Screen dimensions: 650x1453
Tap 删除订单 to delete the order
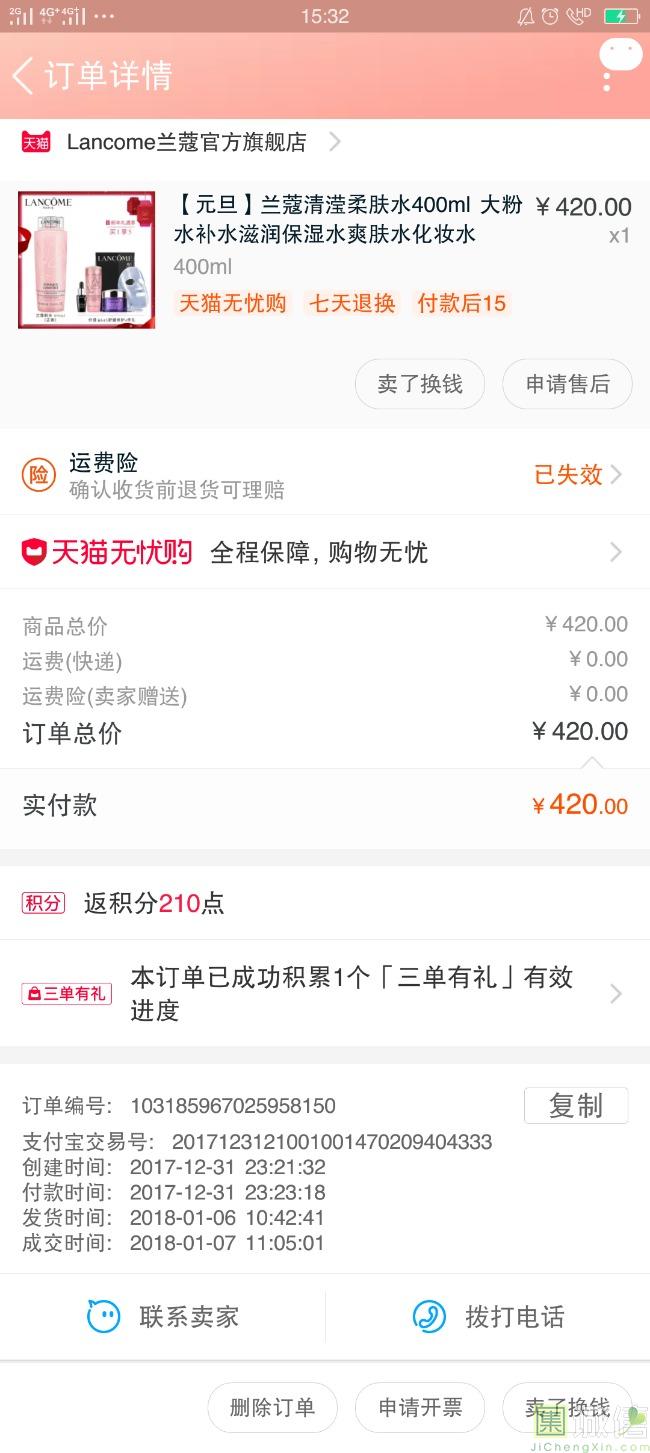click(x=272, y=1408)
